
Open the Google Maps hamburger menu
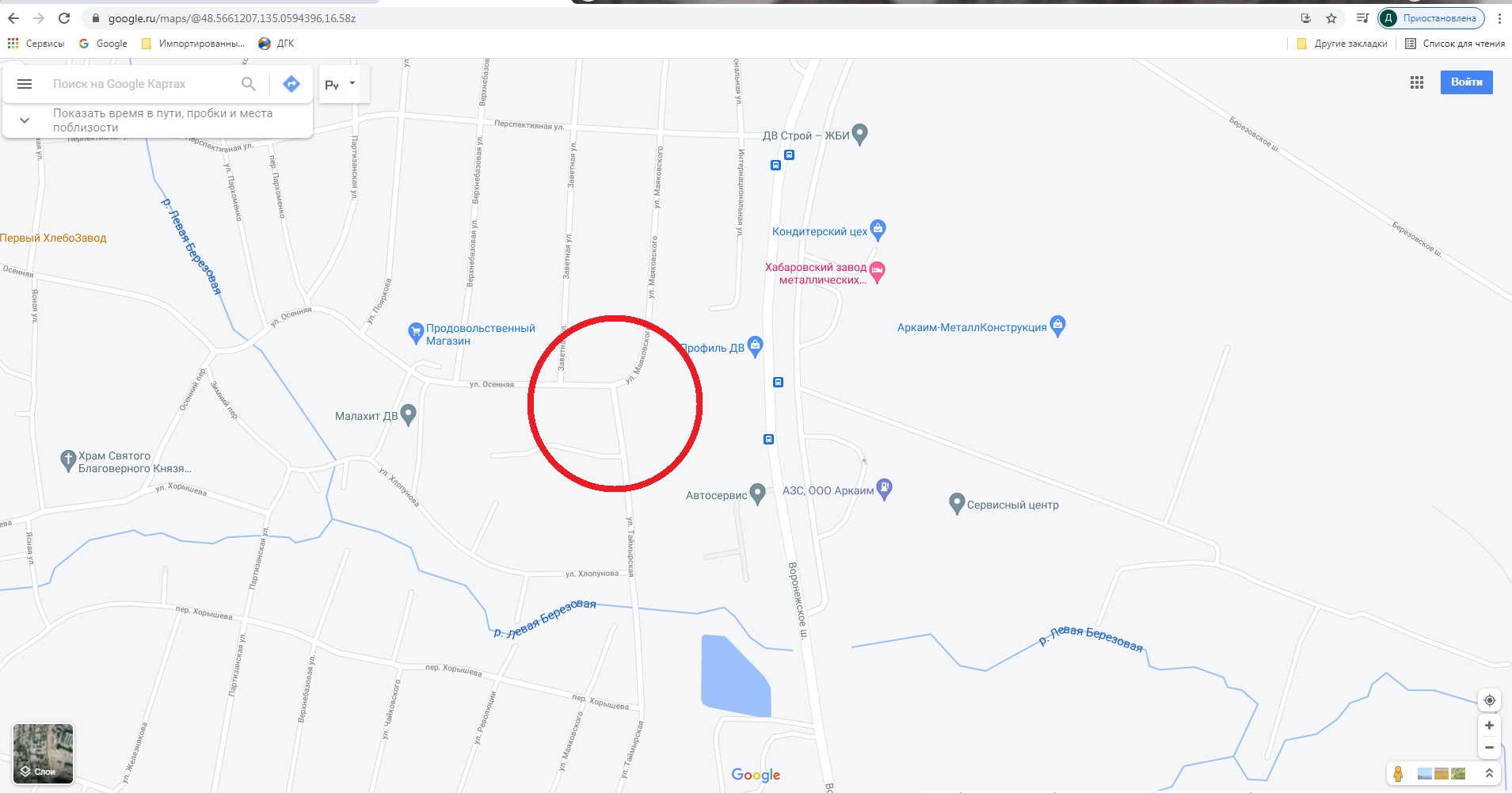coord(25,84)
